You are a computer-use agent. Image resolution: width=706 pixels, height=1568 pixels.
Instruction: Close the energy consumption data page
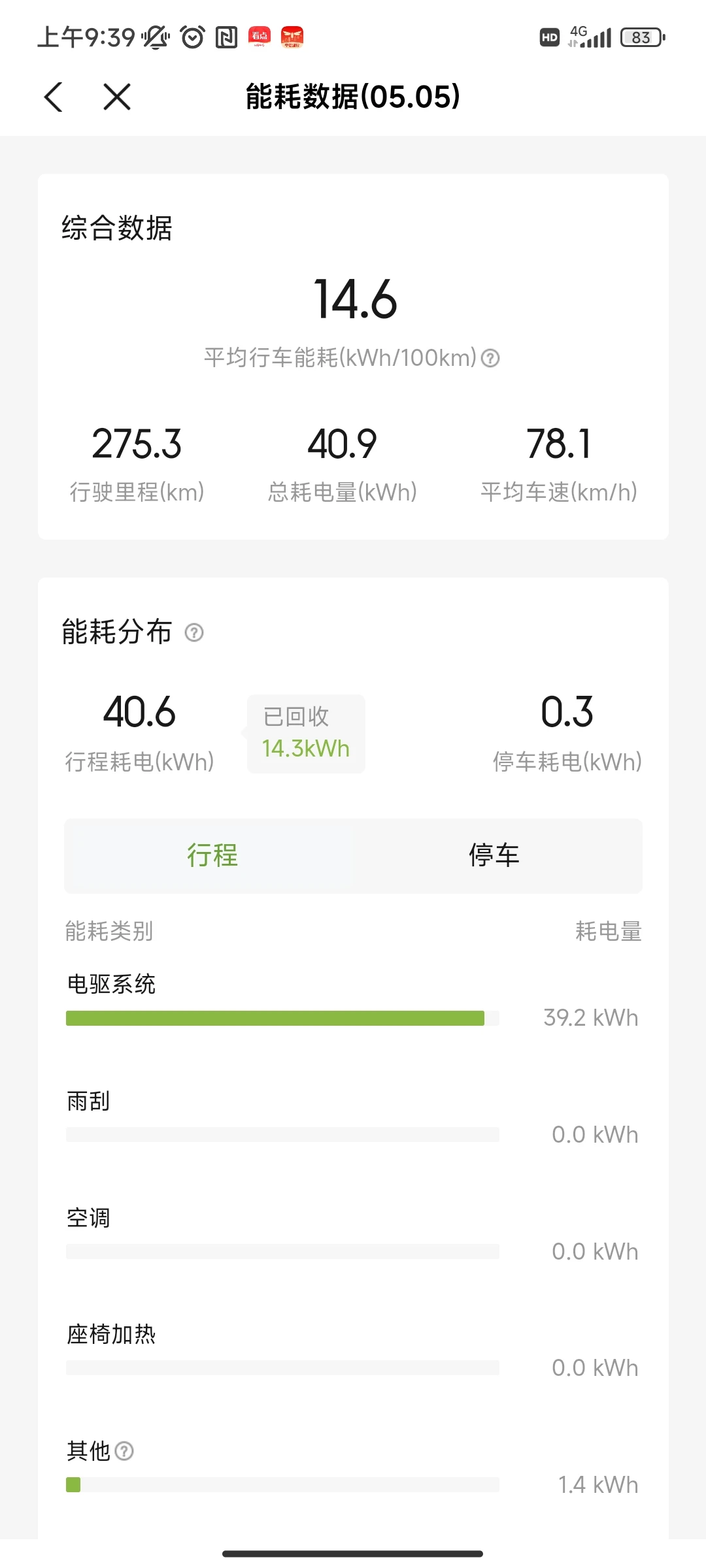[x=117, y=97]
